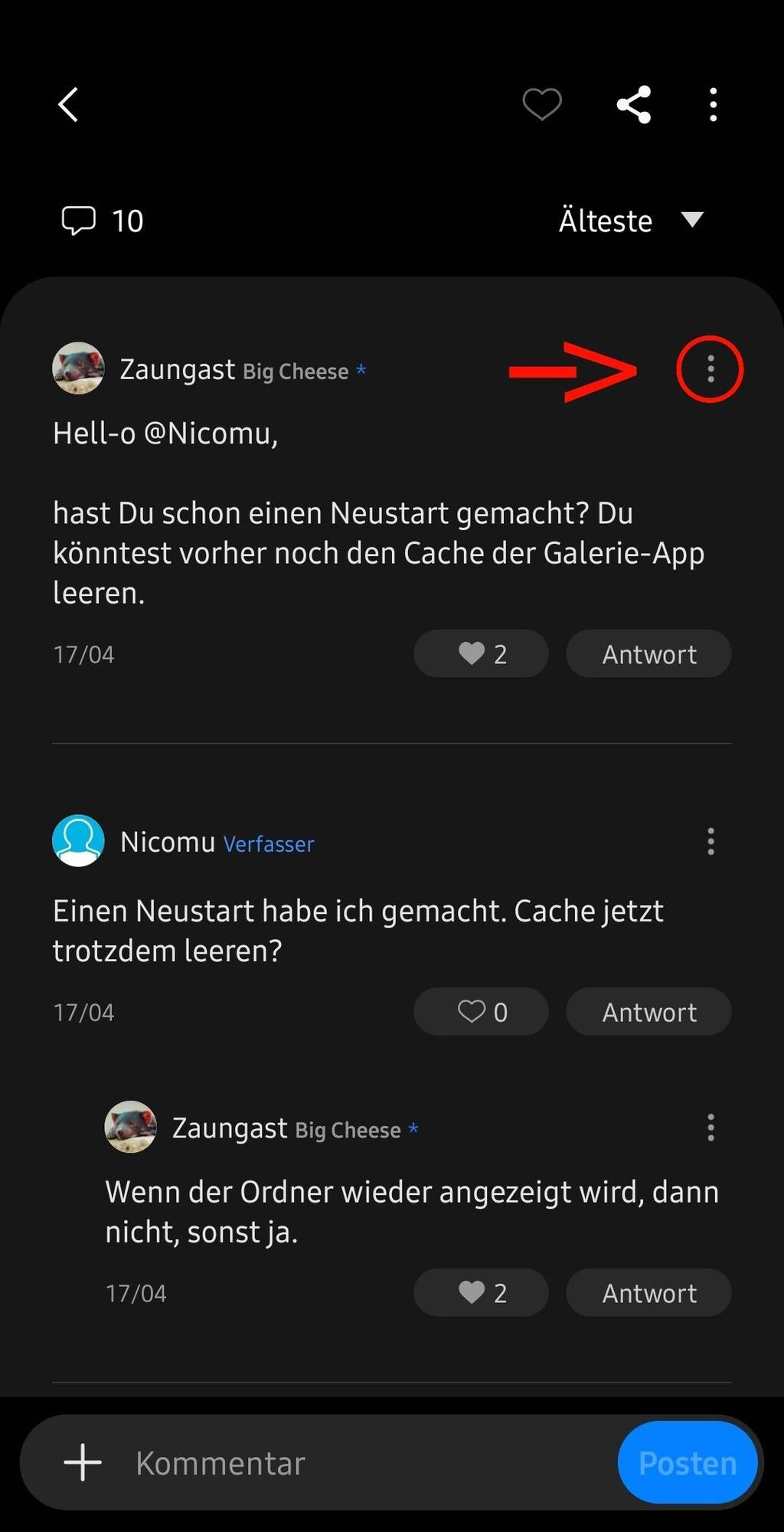This screenshot has width=784, height=1532.
Task: Tap Antwort under Nicomu's comment
Action: (x=648, y=1012)
